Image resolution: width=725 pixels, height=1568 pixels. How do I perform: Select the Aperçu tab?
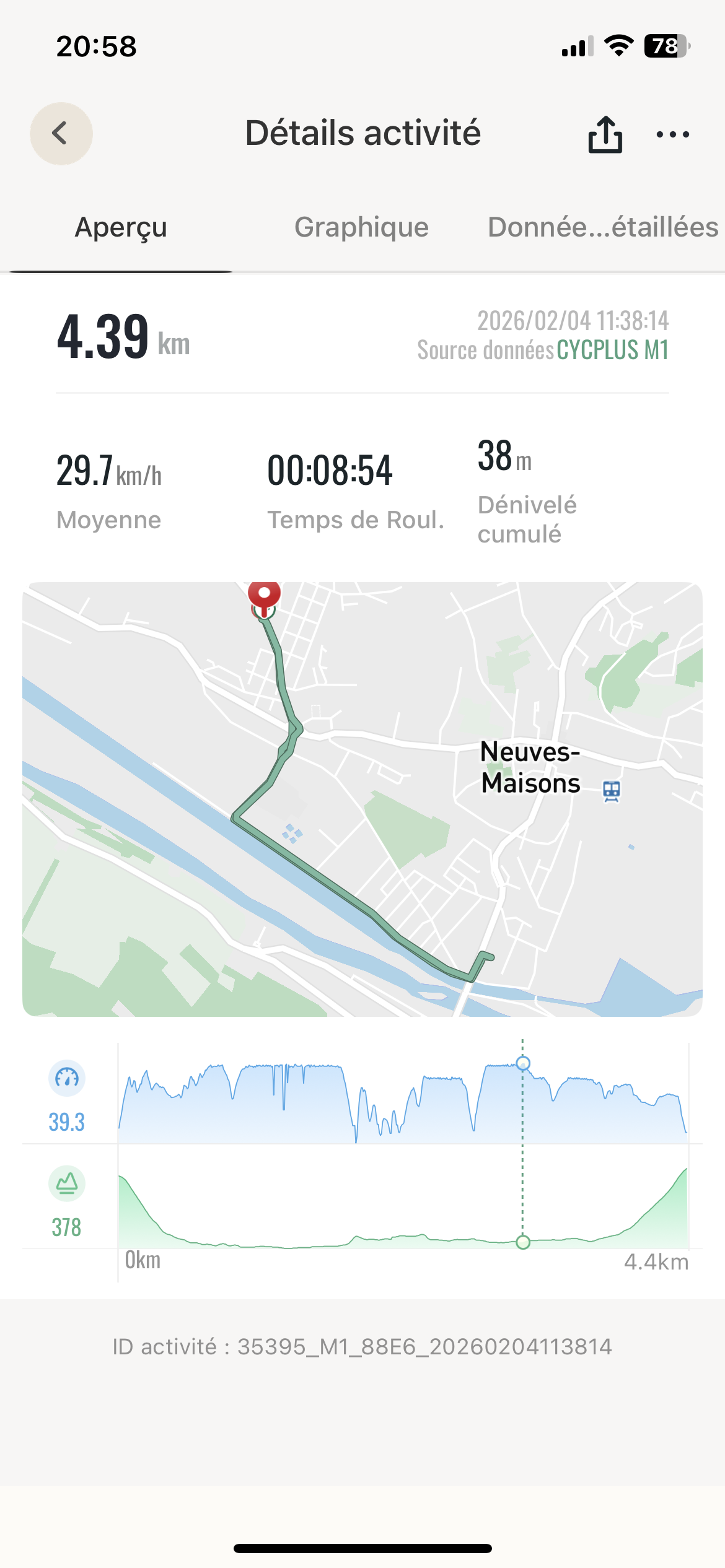pos(121,227)
